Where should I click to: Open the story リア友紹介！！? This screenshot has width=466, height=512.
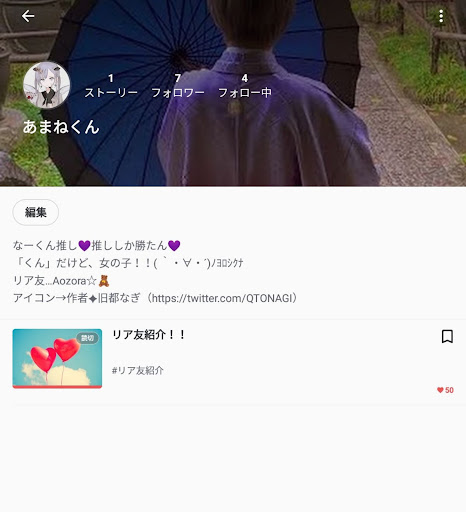(149, 335)
